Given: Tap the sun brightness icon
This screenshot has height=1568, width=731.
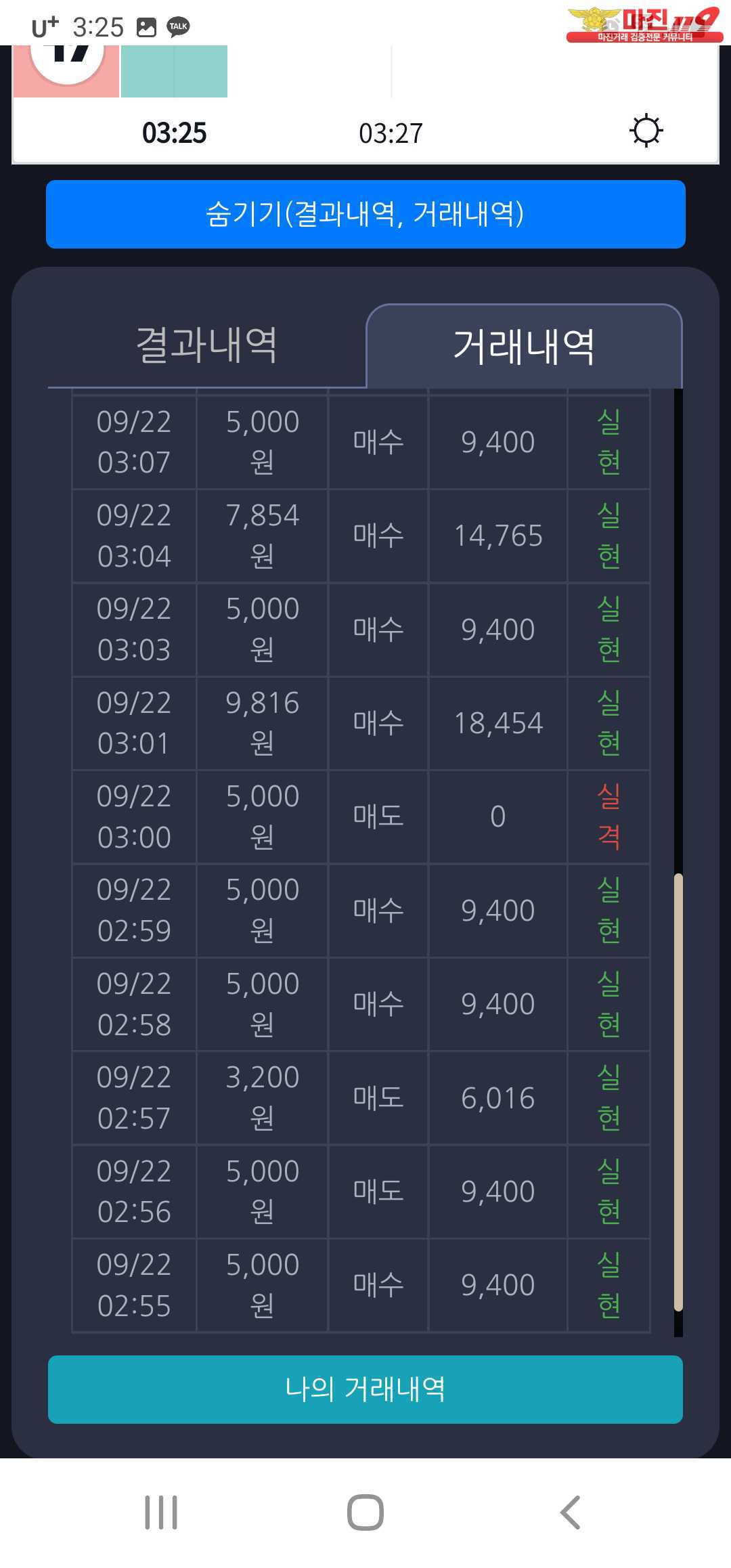Looking at the screenshot, I should click(x=646, y=131).
